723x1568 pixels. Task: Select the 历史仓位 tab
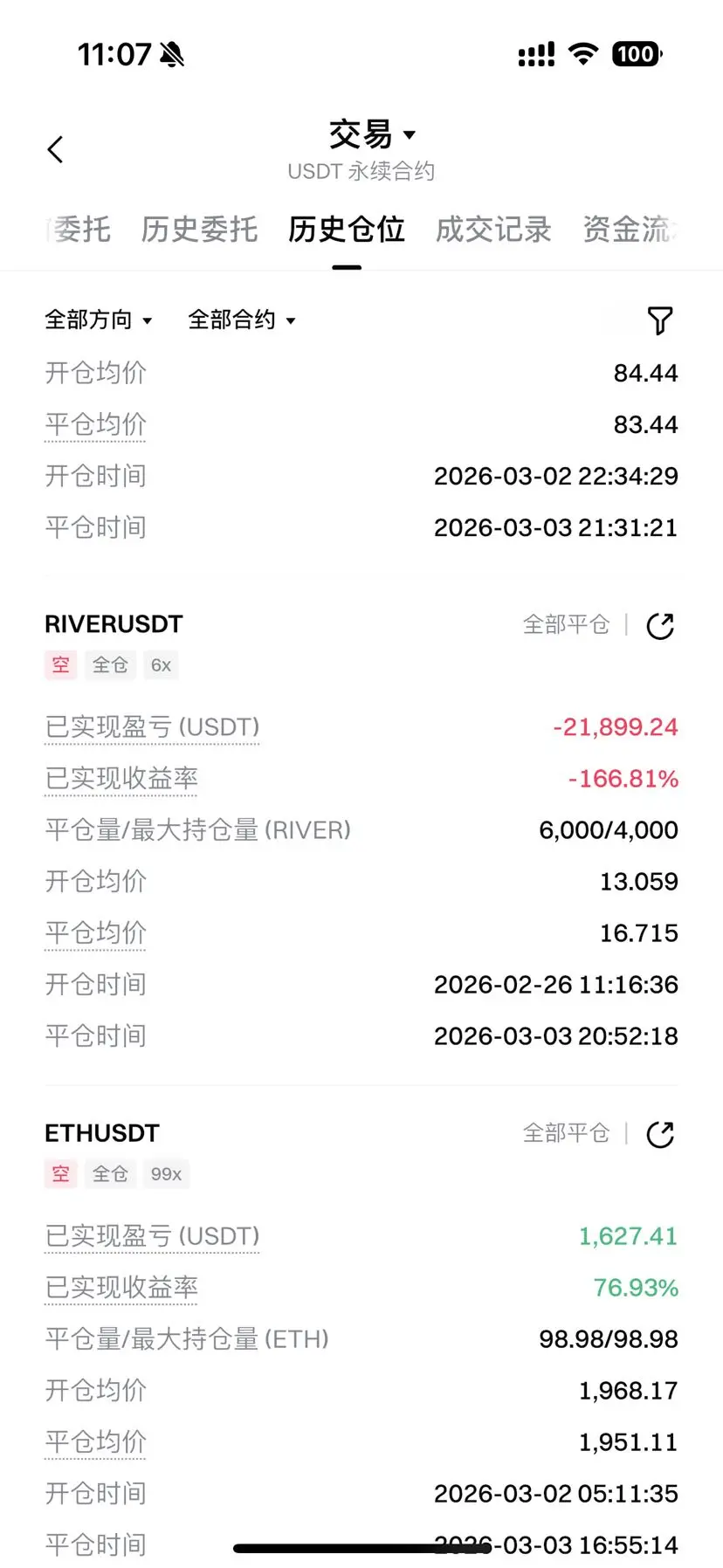[x=347, y=230]
